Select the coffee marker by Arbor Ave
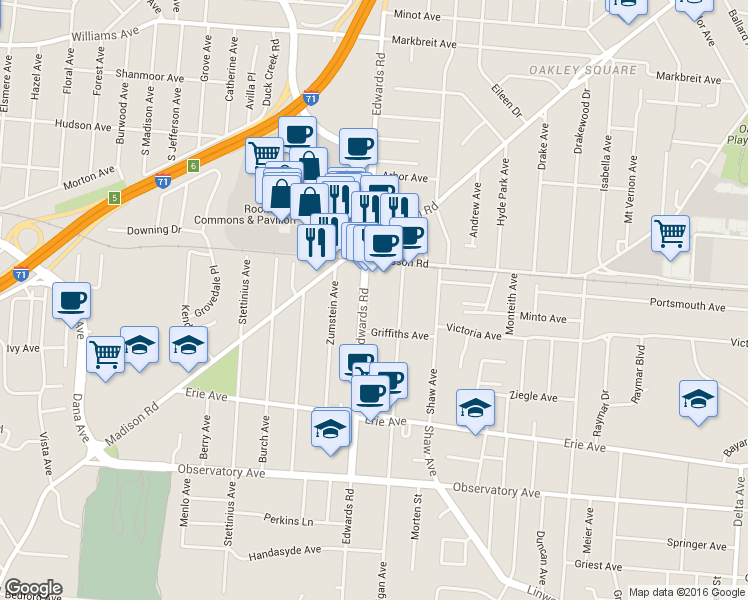This screenshot has height=600, width=748. coord(358,147)
